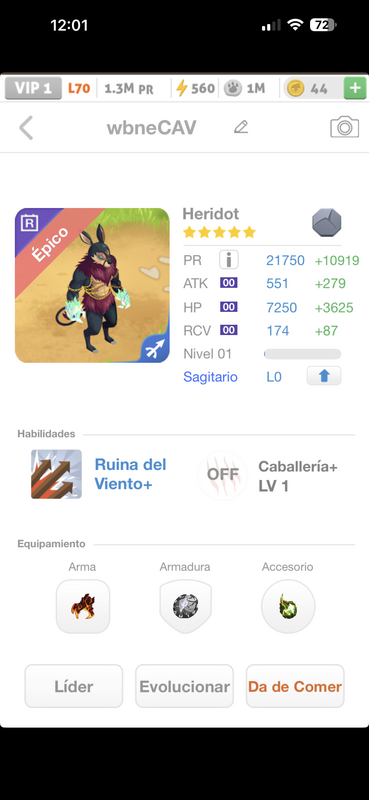The width and height of the screenshot is (369, 800).
Task: Open the VIP 1 badge
Action: point(33,88)
